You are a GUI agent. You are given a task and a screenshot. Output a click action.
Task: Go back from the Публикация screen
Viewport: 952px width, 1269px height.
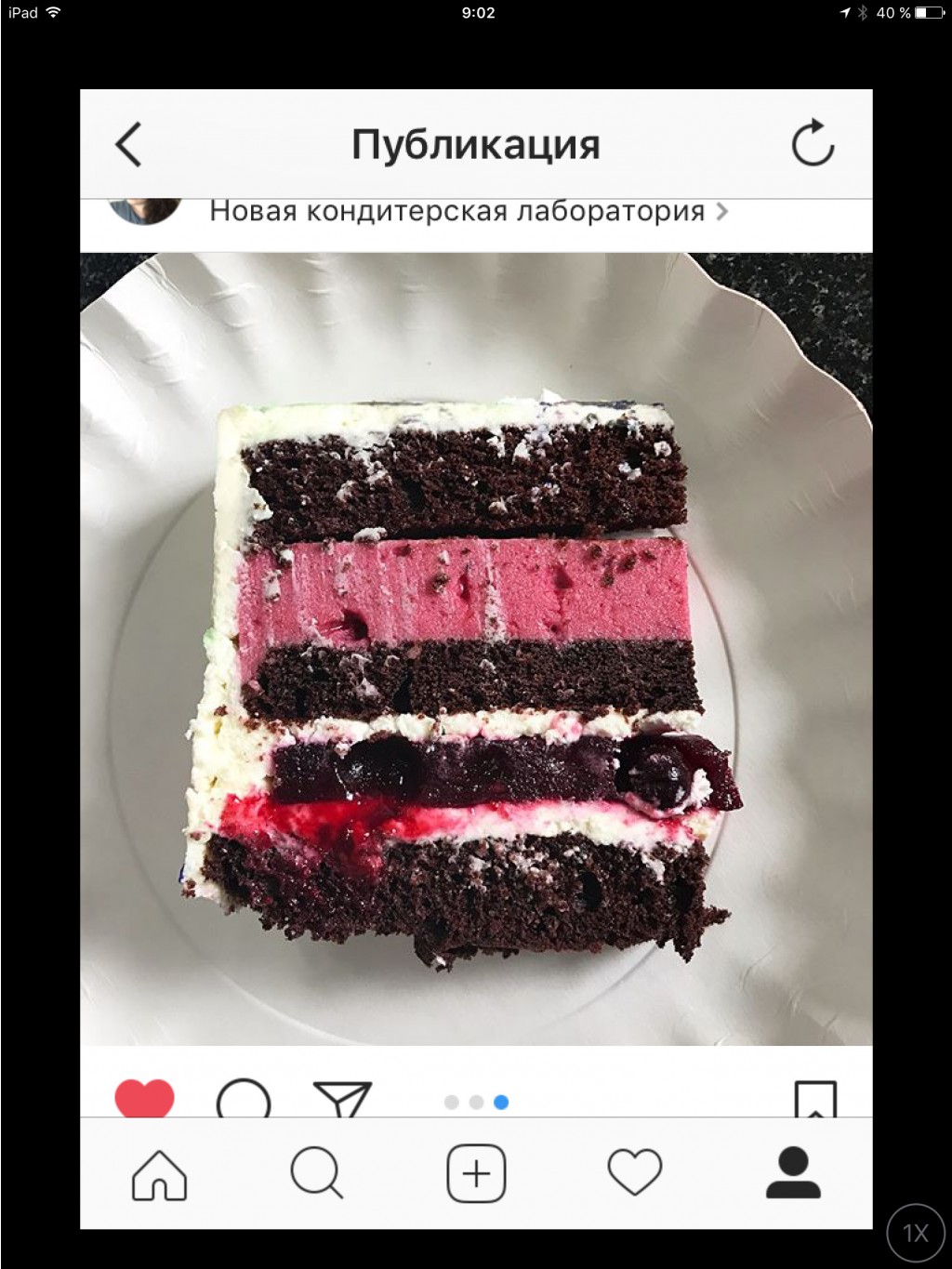129,144
